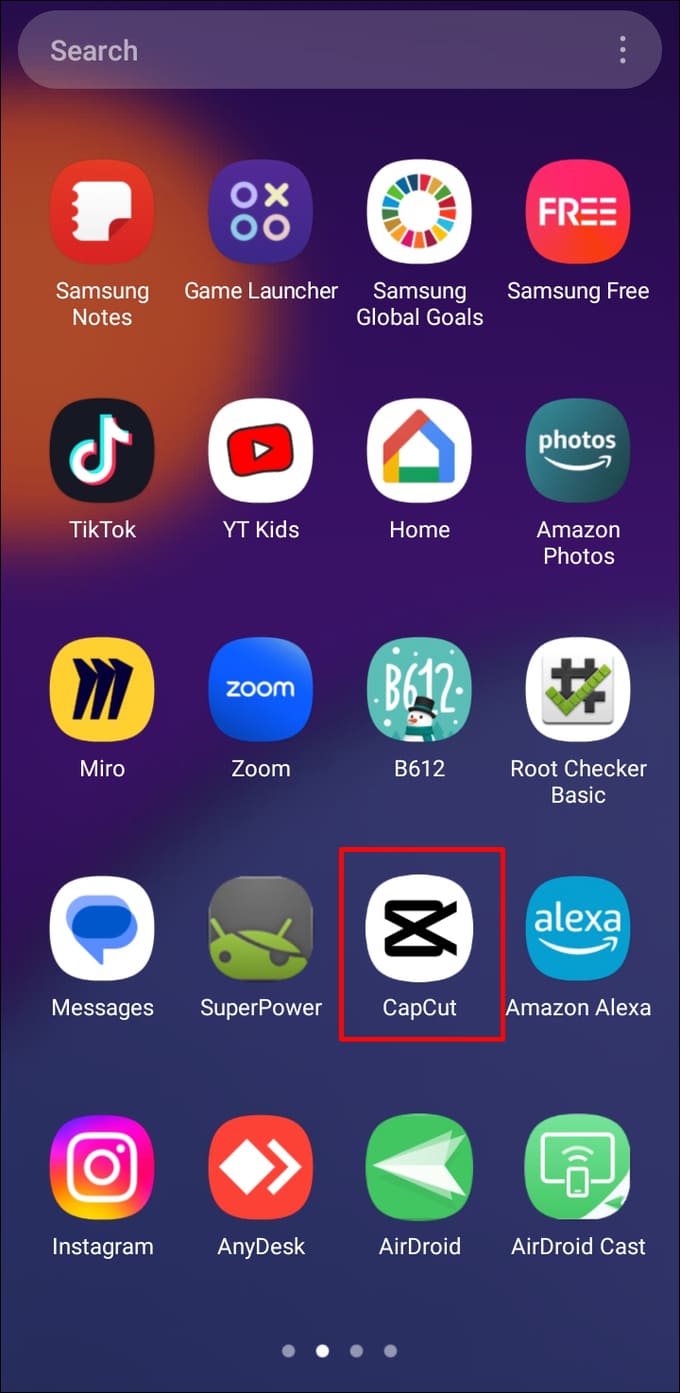Open Samsung Notes app
680x1393 pixels.
[x=102, y=212]
